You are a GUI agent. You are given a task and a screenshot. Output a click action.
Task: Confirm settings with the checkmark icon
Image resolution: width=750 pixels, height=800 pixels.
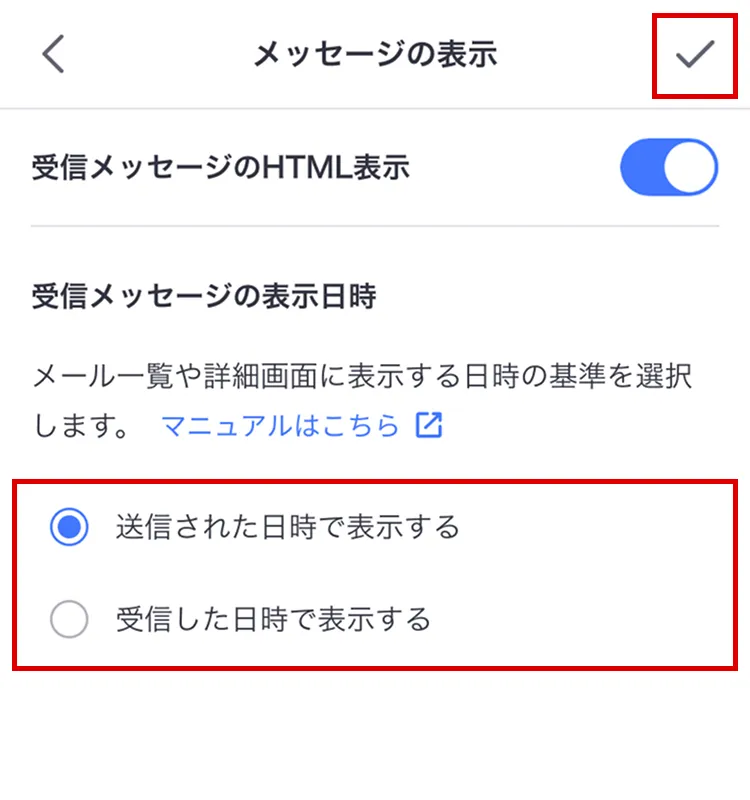[695, 54]
